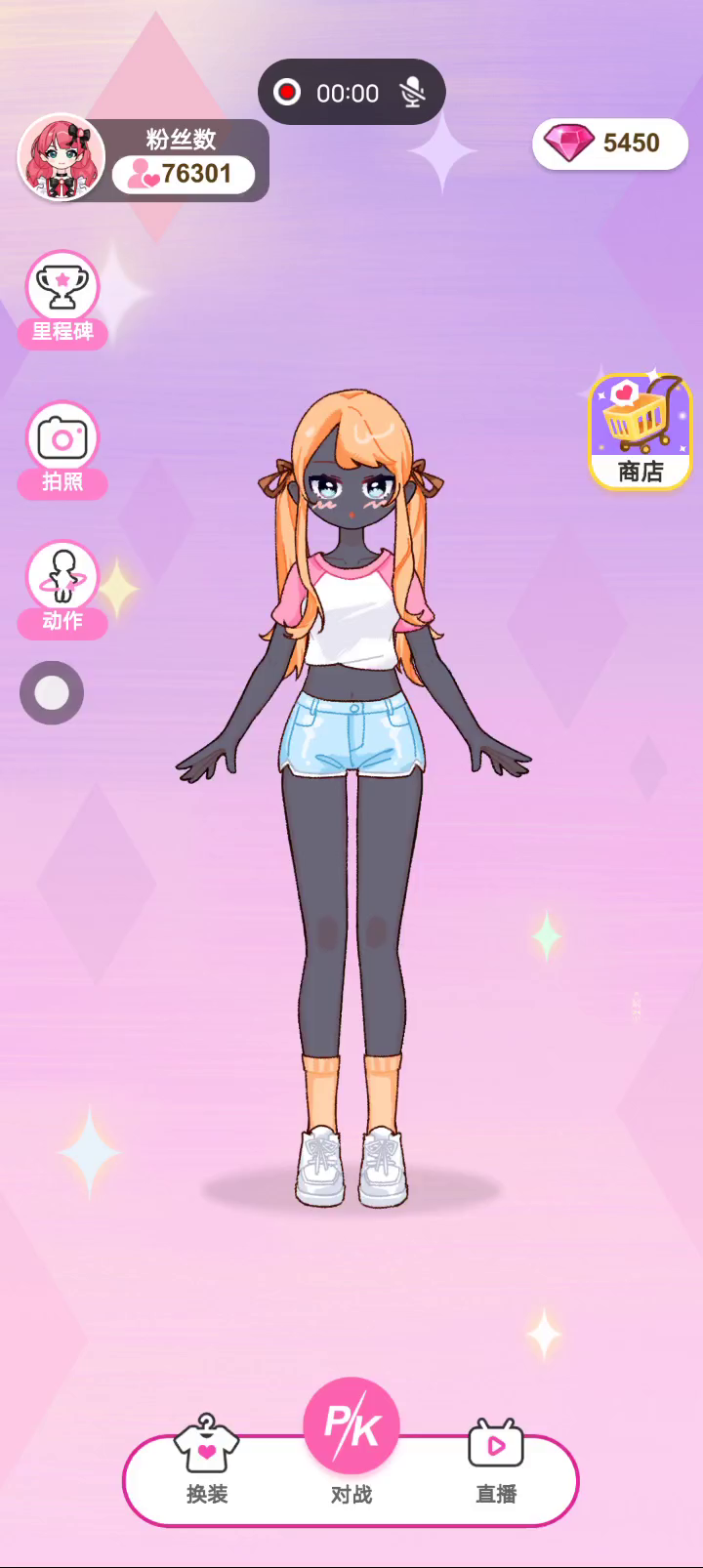Stop the screen recording
This screenshot has height=1568, width=703.
[287, 93]
